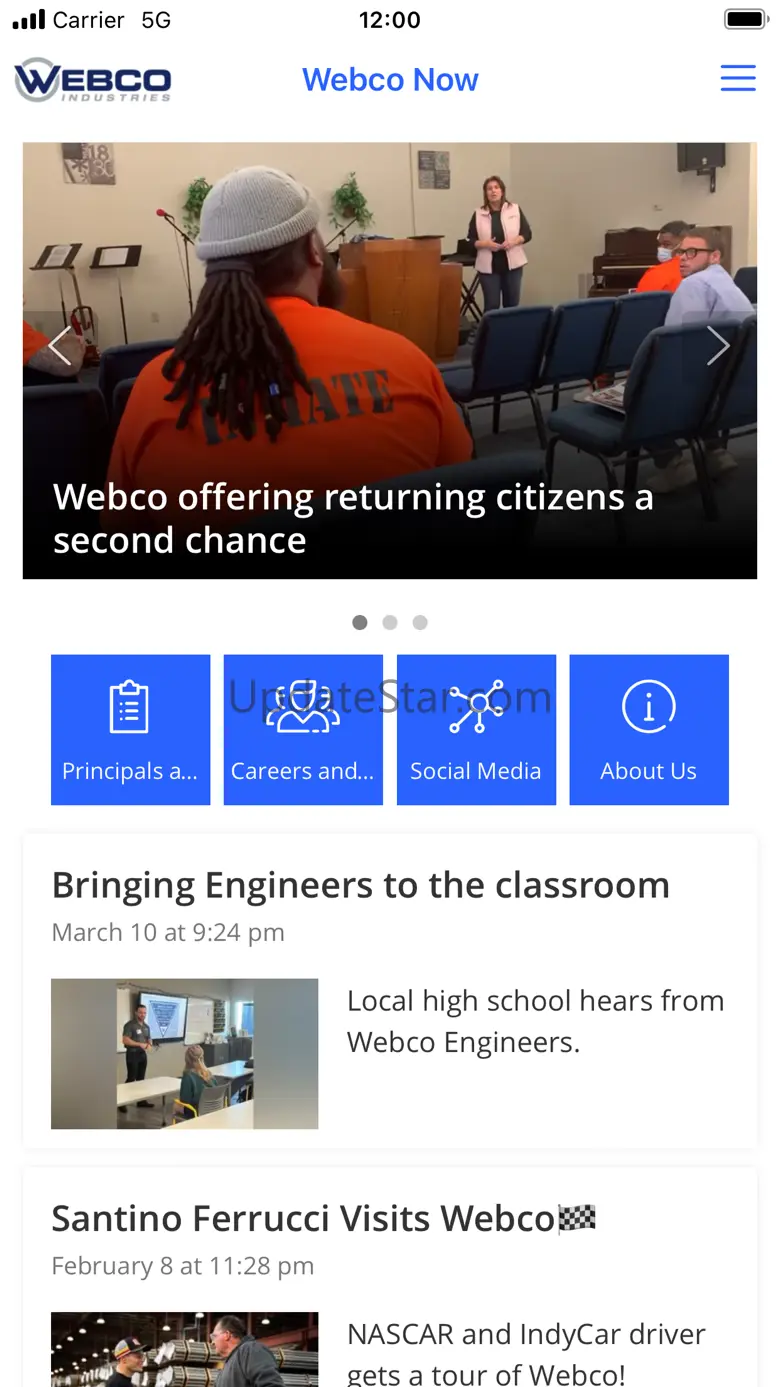This screenshot has width=780, height=1387.
Task: Open Social Media section
Action: pyautogui.click(x=476, y=730)
